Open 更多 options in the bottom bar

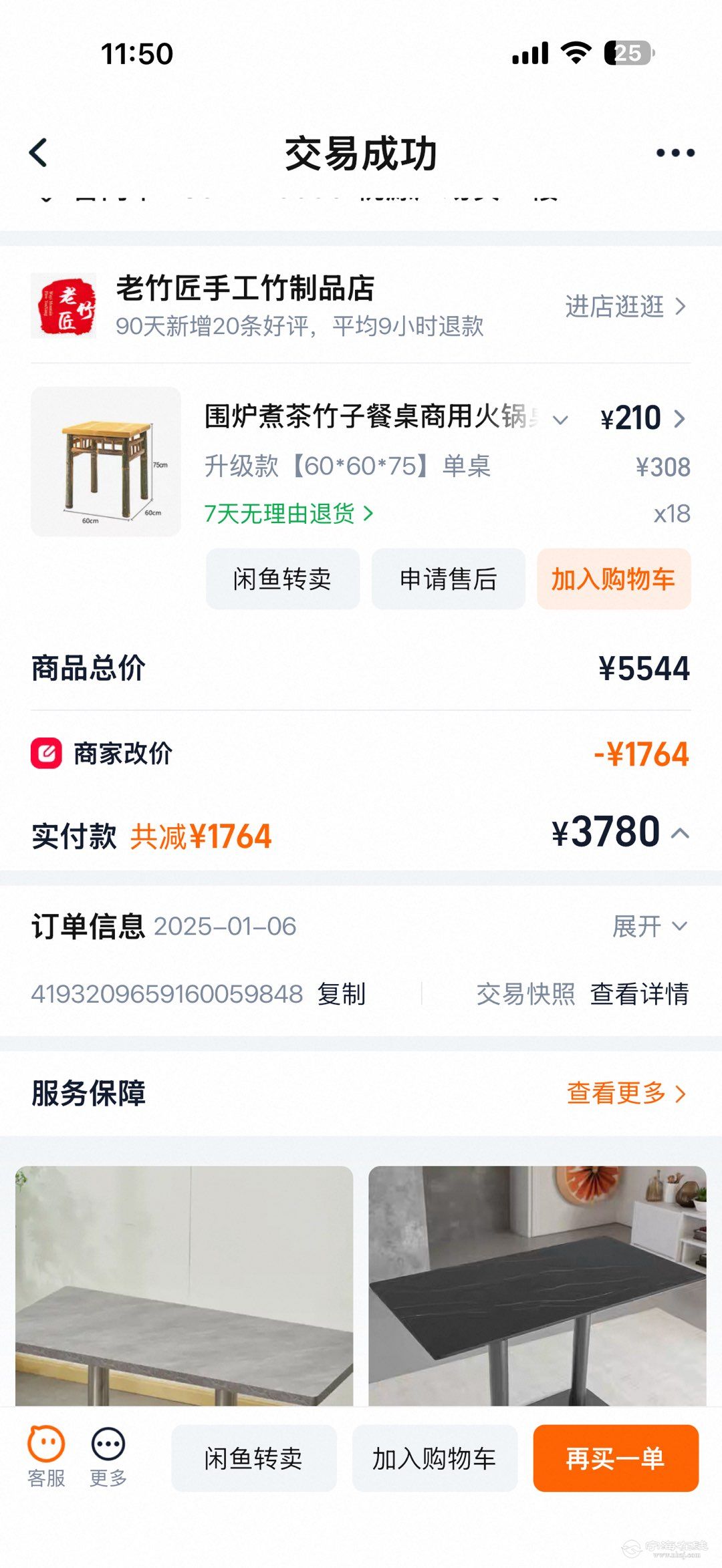click(x=108, y=1456)
